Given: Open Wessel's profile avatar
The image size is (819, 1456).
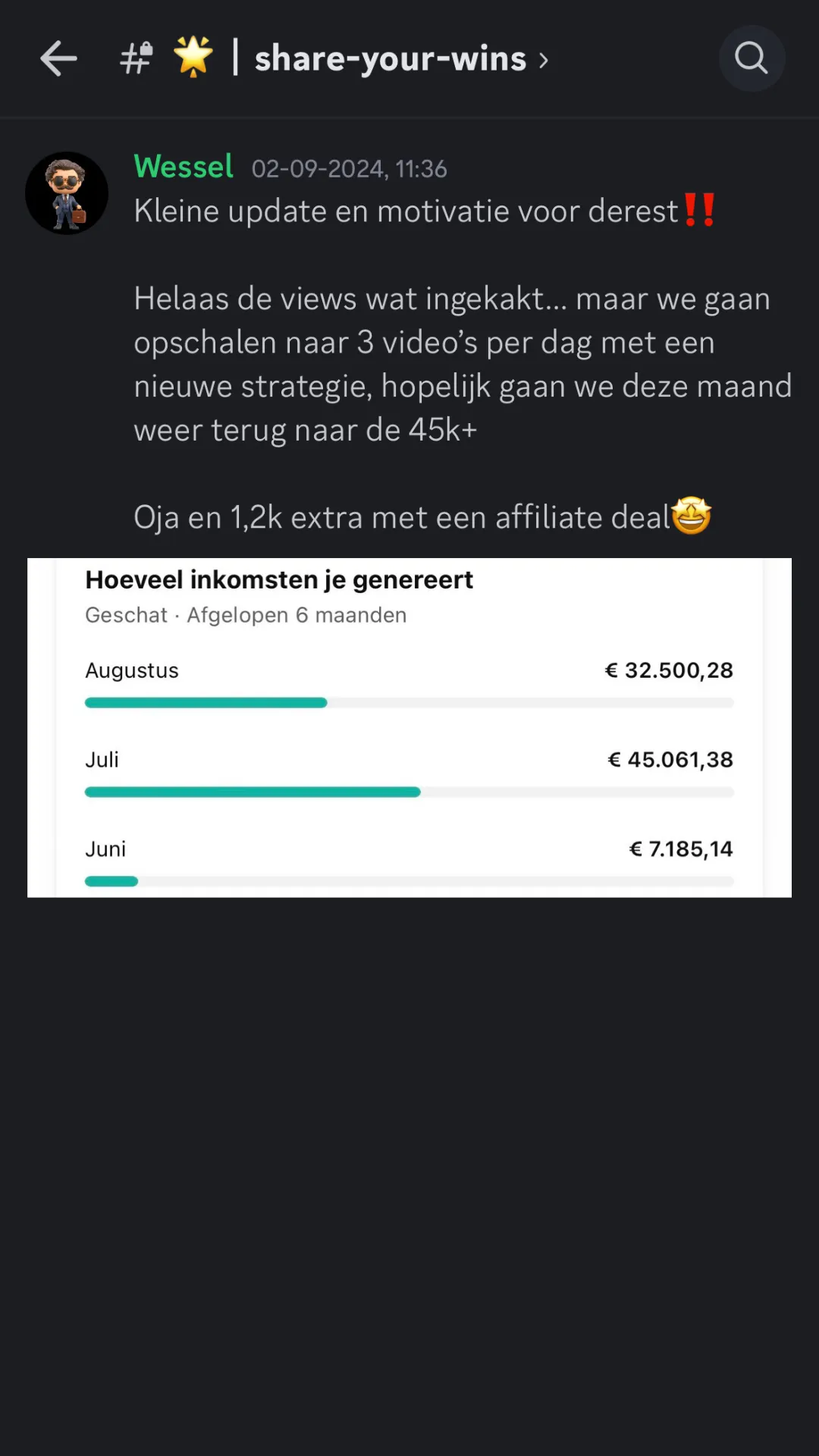Looking at the screenshot, I should click(67, 193).
